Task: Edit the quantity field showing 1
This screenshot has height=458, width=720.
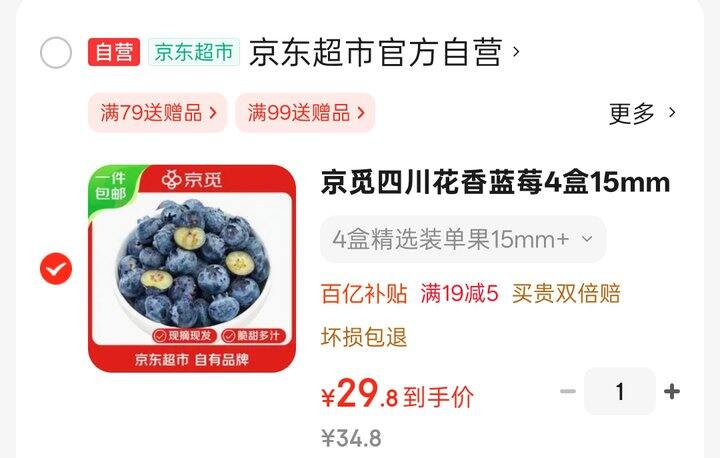Action: (x=620, y=391)
